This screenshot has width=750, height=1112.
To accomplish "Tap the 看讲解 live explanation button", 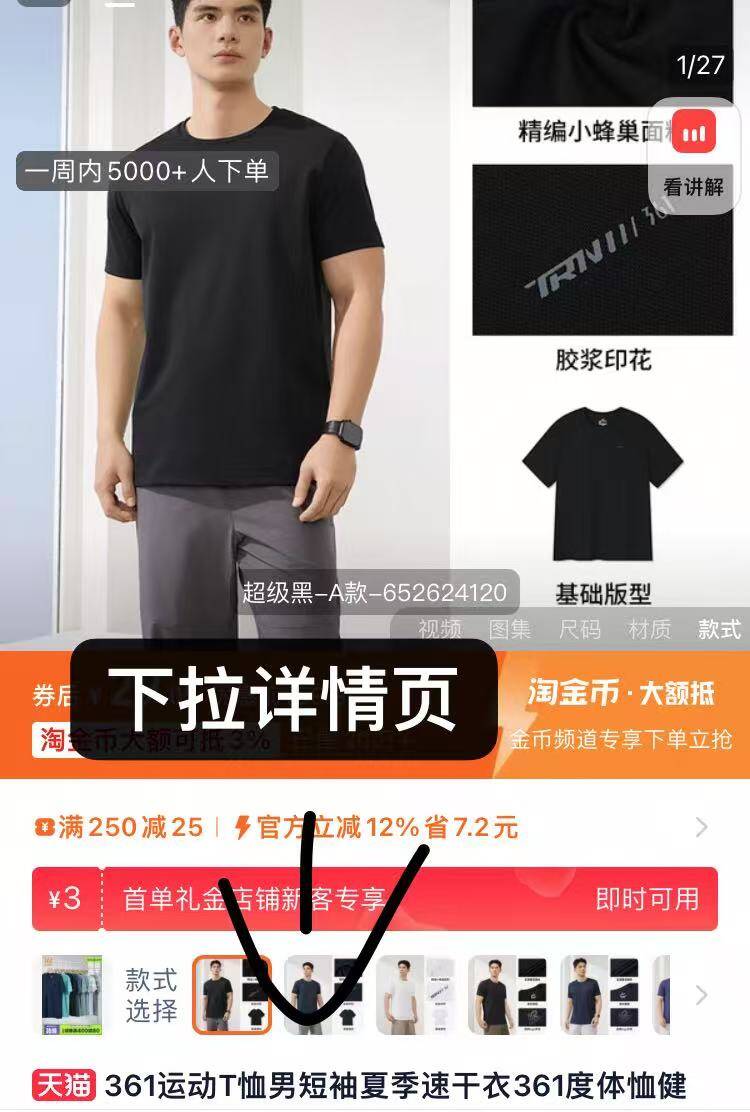I will [x=693, y=153].
